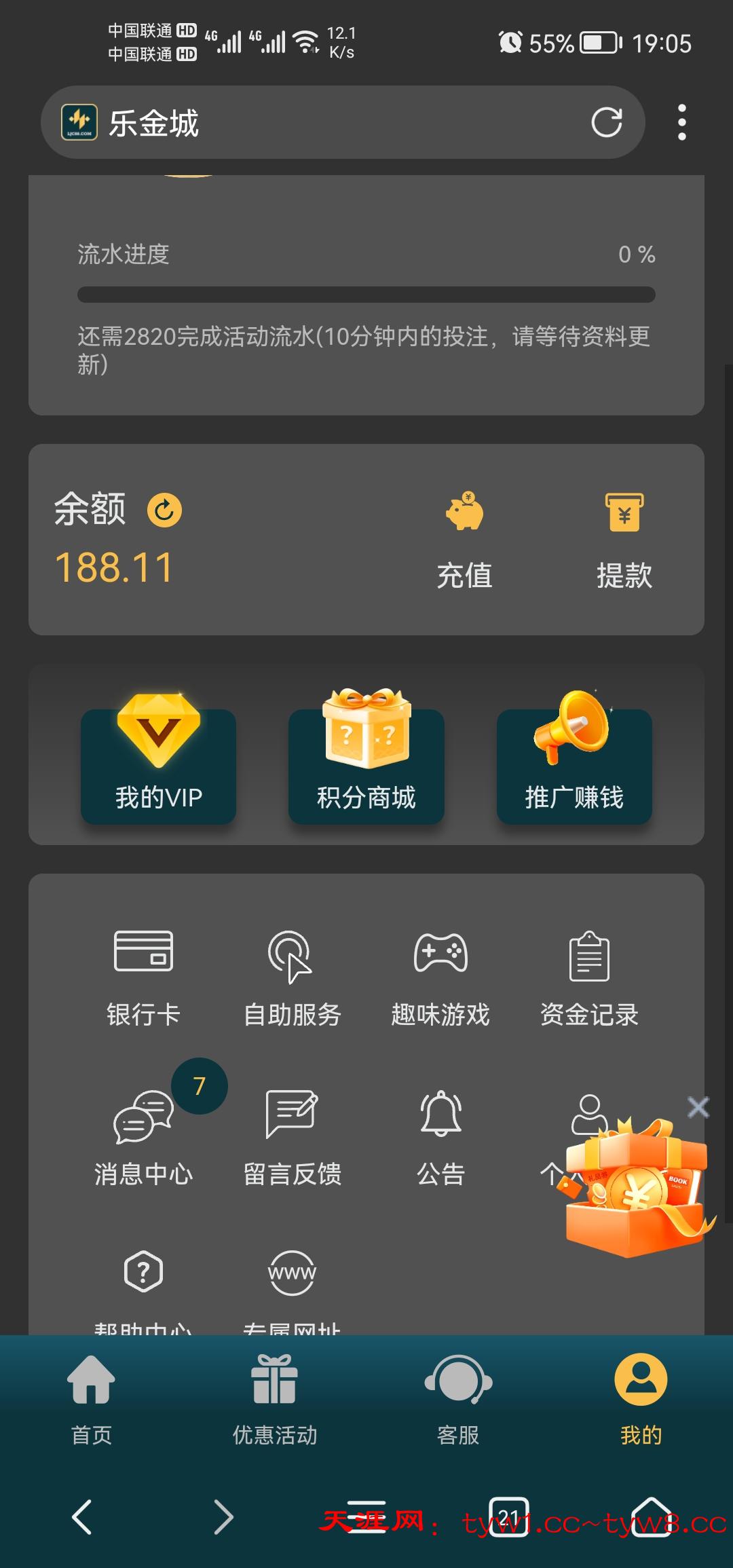Image resolution: width=733 pixels, height=1568 pixels.
Task: Tap 提款 to withdraw funds
Action: point(624,540)
